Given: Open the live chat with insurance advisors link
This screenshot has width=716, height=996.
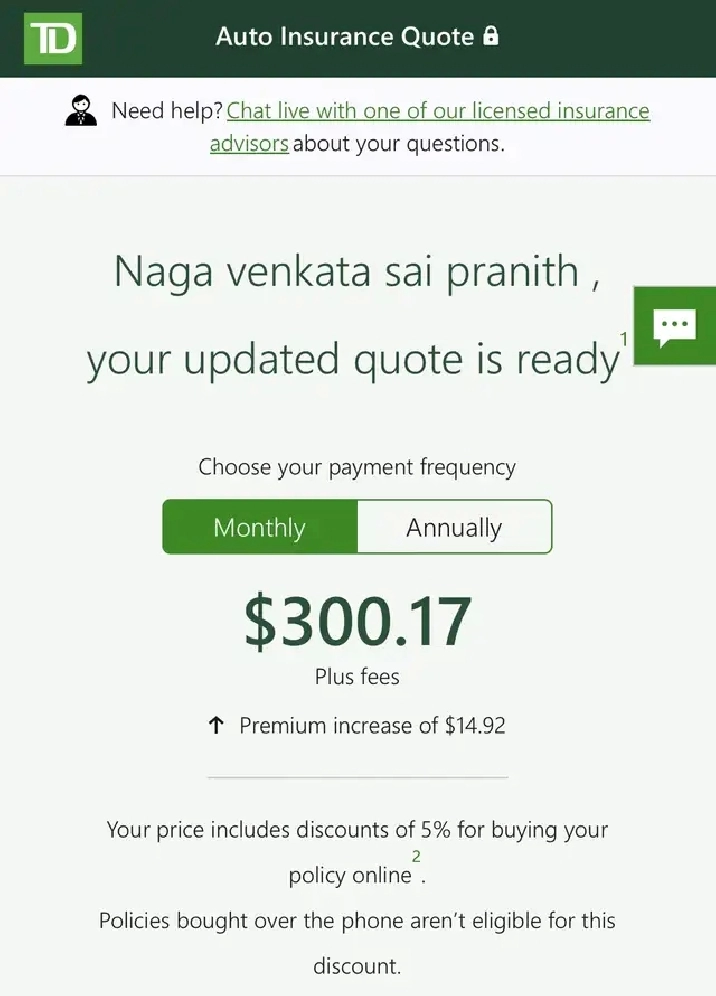Looking at the screenshot, I should [438, 111].
